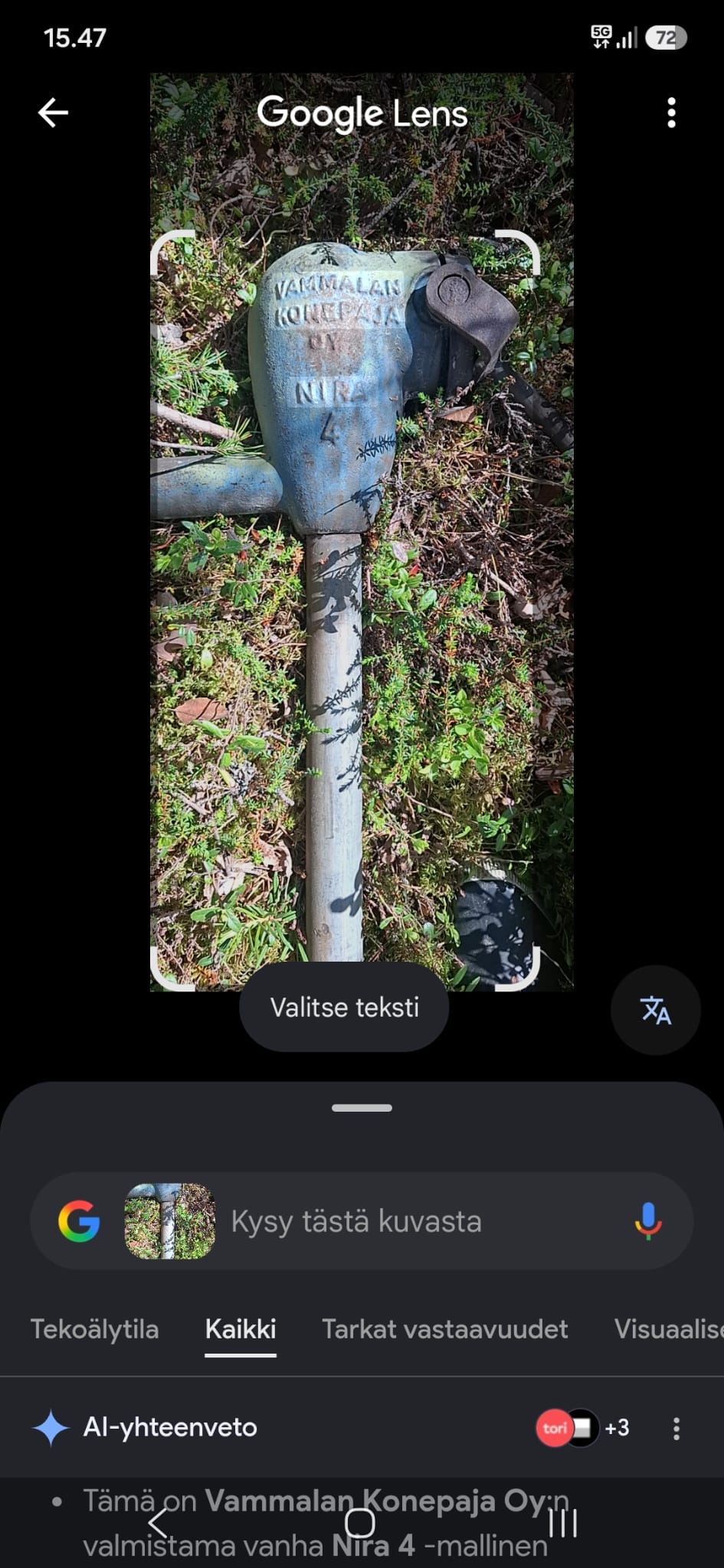Open the translate icon button
The width and height of the screenshot is (724, 1568).
655,1011
